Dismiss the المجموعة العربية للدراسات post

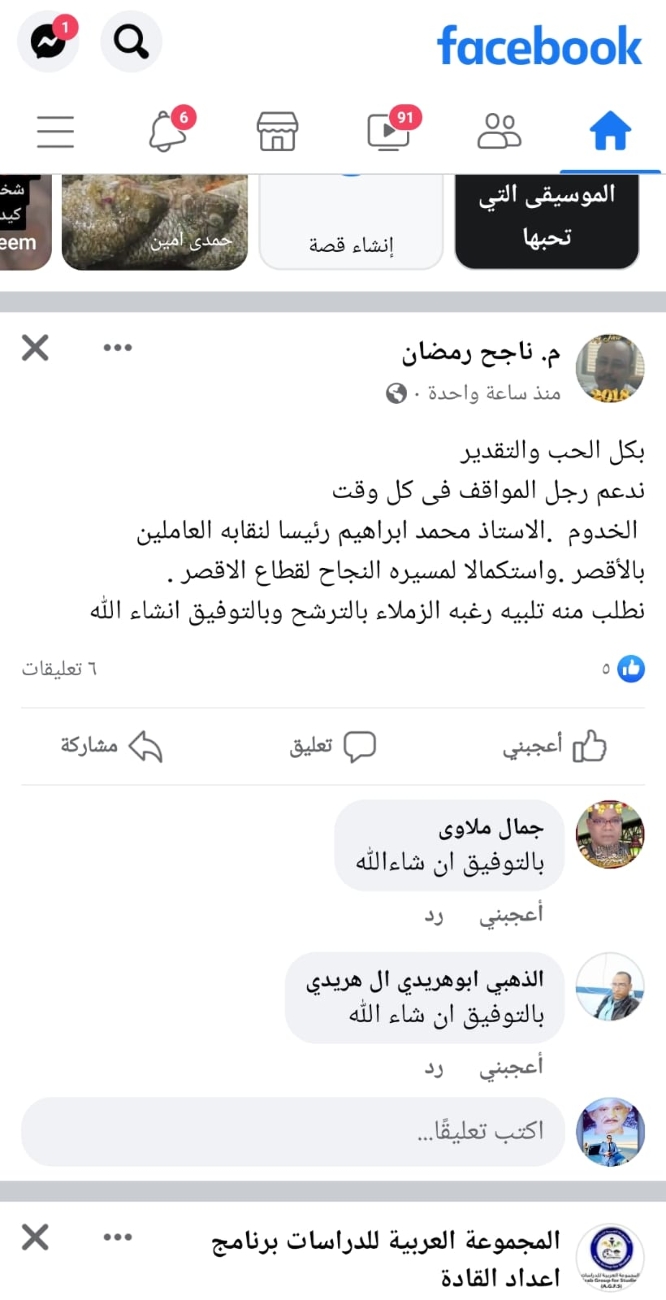coord(35,1238)
